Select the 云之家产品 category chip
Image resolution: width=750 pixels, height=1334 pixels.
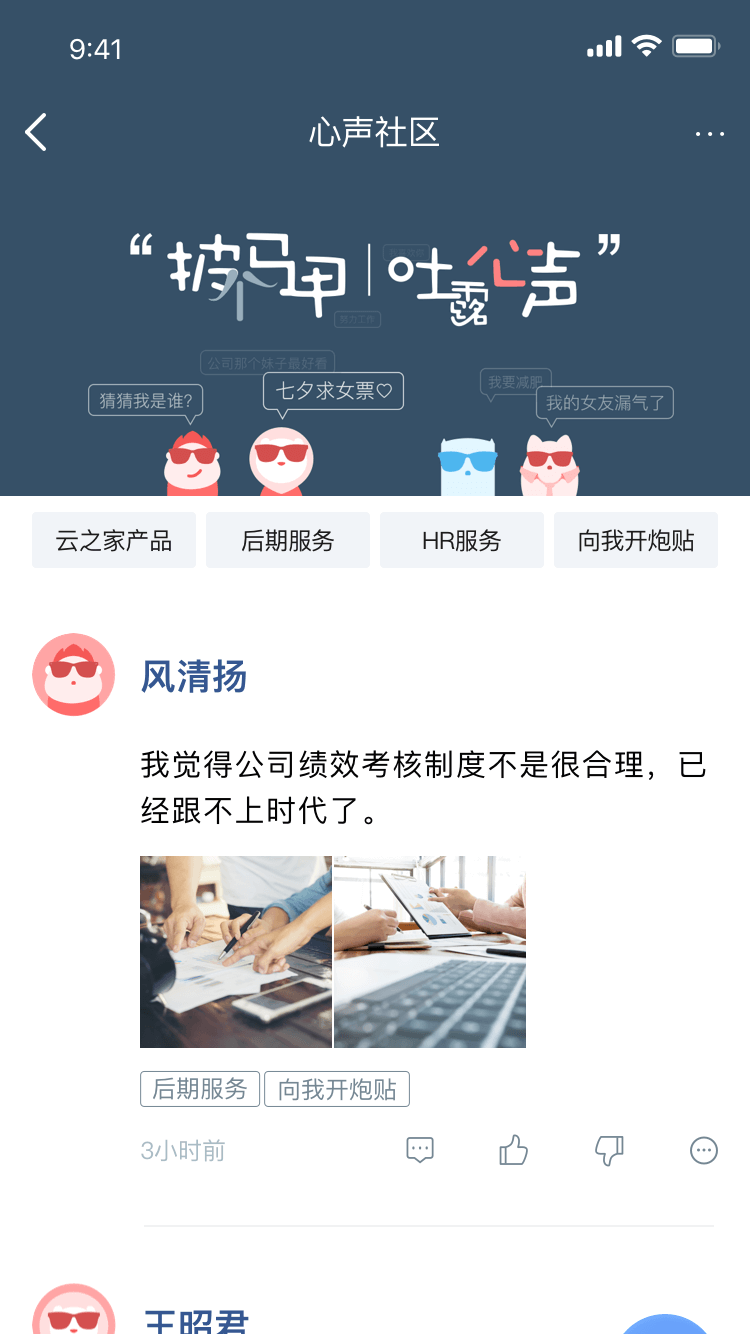pos(114,541)
